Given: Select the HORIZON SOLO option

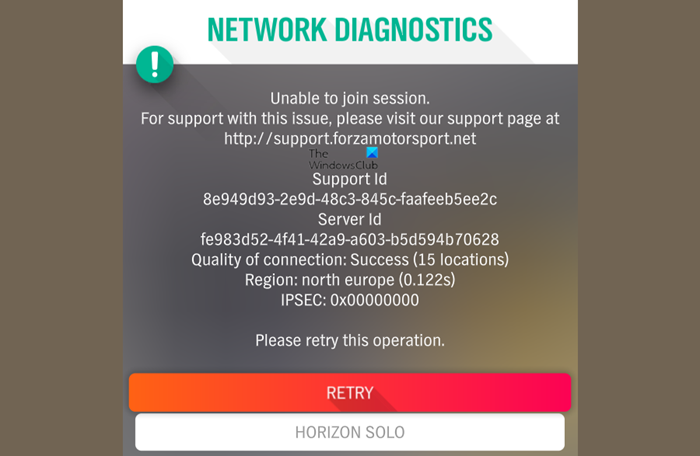Looking at the screenshot, I should click(x=349, y=432).
